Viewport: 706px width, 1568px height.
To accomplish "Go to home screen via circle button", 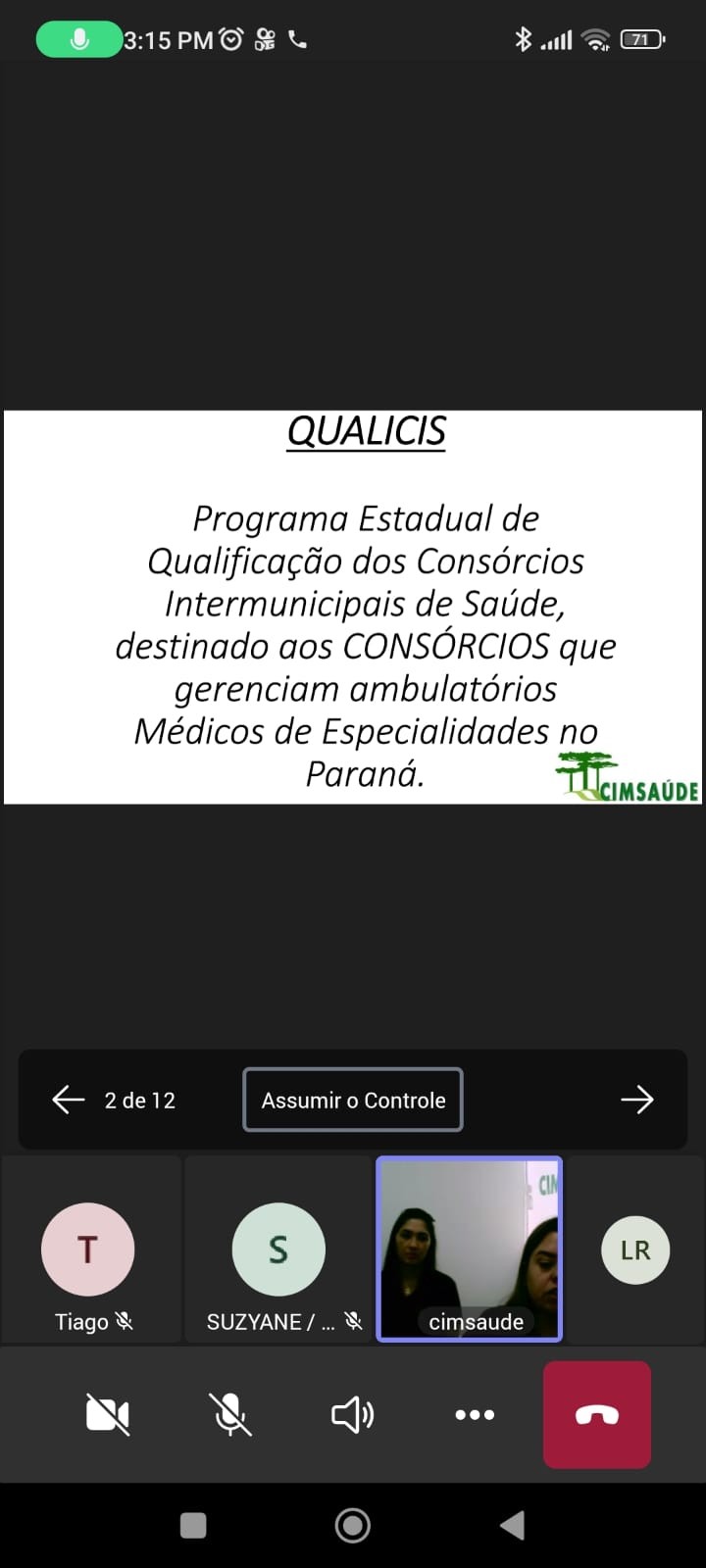I will pos(353,1526).
